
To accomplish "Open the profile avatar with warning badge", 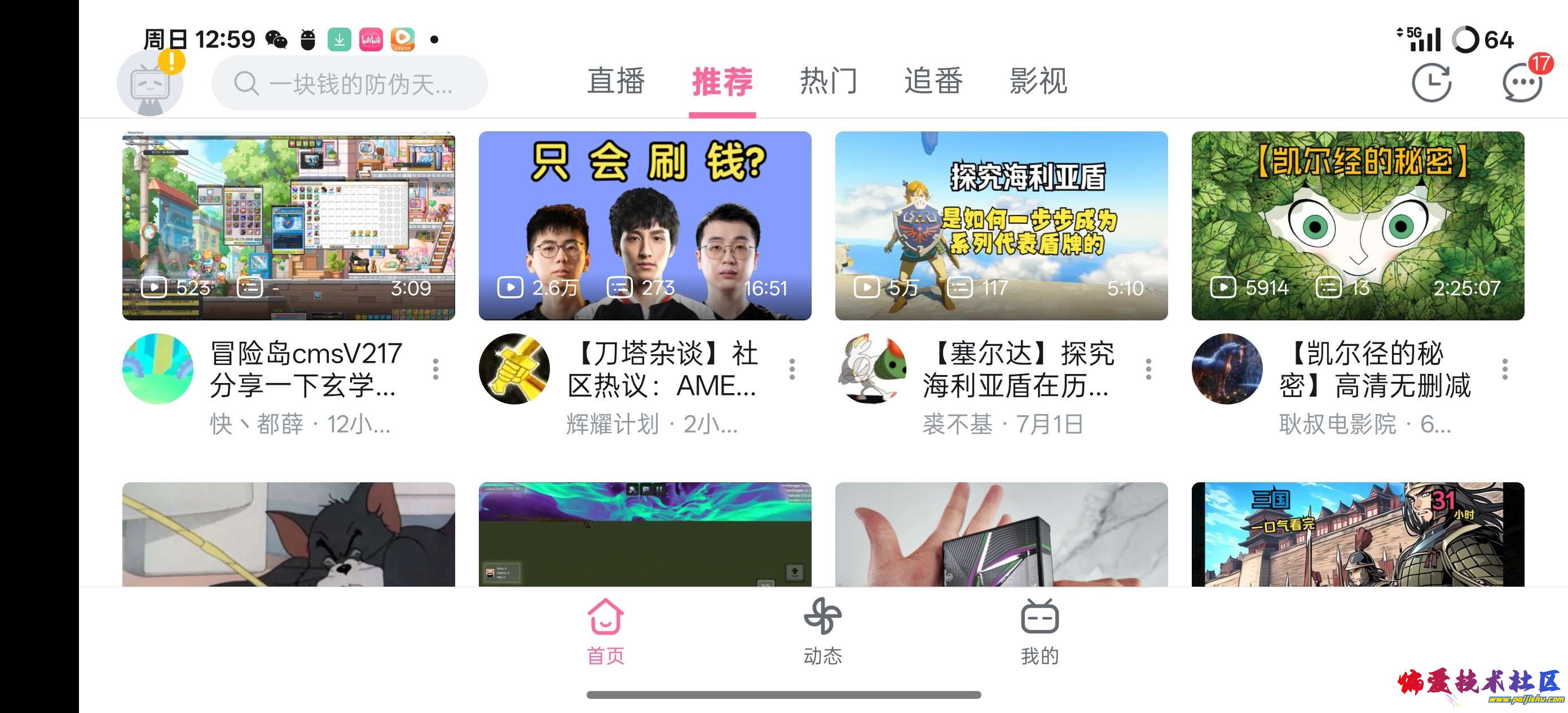I will coord(149,83).
